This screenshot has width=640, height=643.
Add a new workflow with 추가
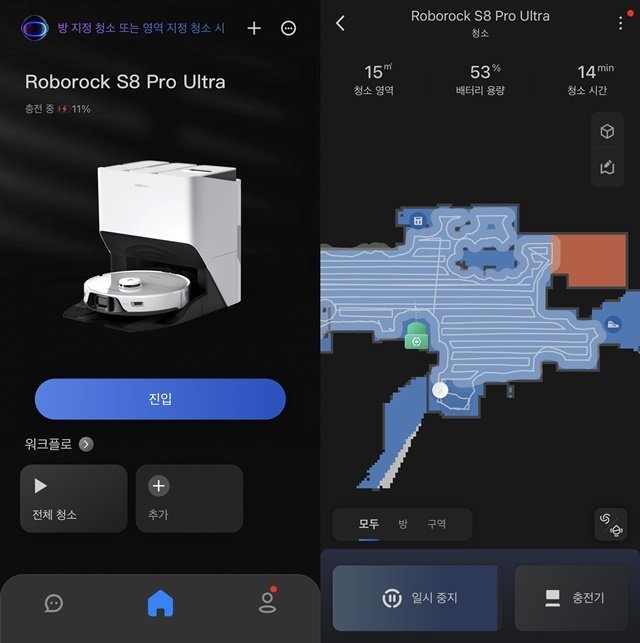coord(189,498)
